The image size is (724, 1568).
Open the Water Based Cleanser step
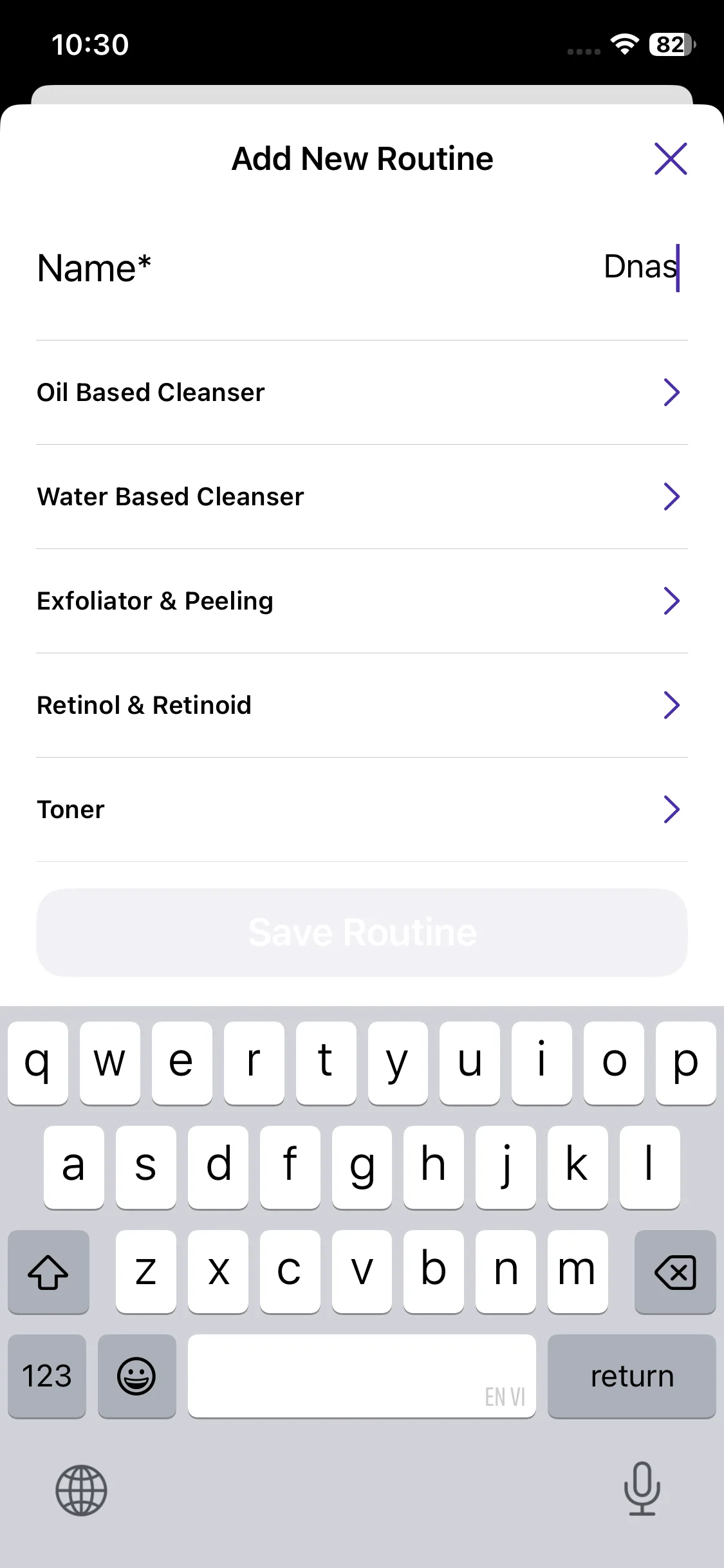pyautogui.click(x=362, y=497)
